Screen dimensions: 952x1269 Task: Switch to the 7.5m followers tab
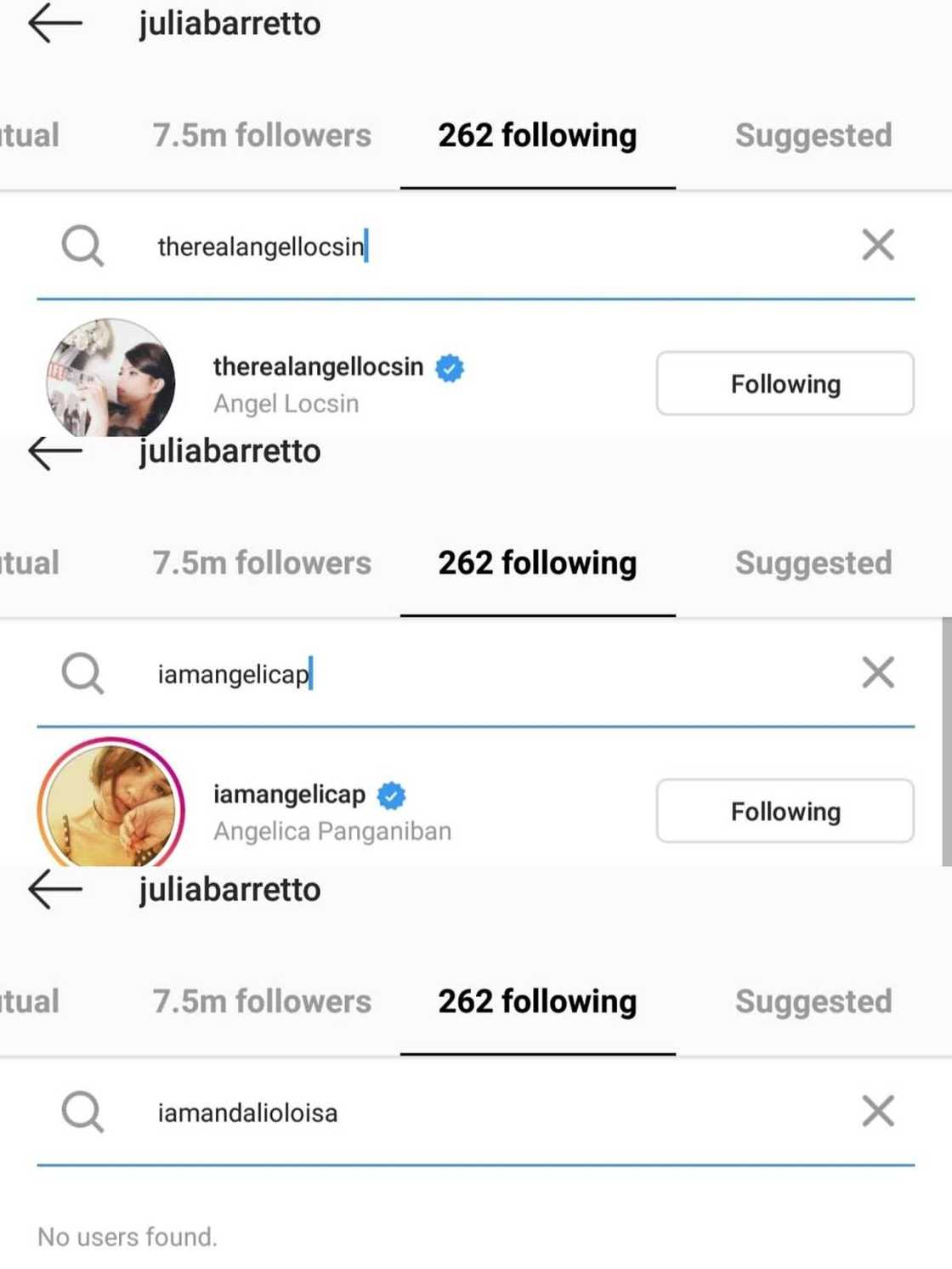click(261, 135)
